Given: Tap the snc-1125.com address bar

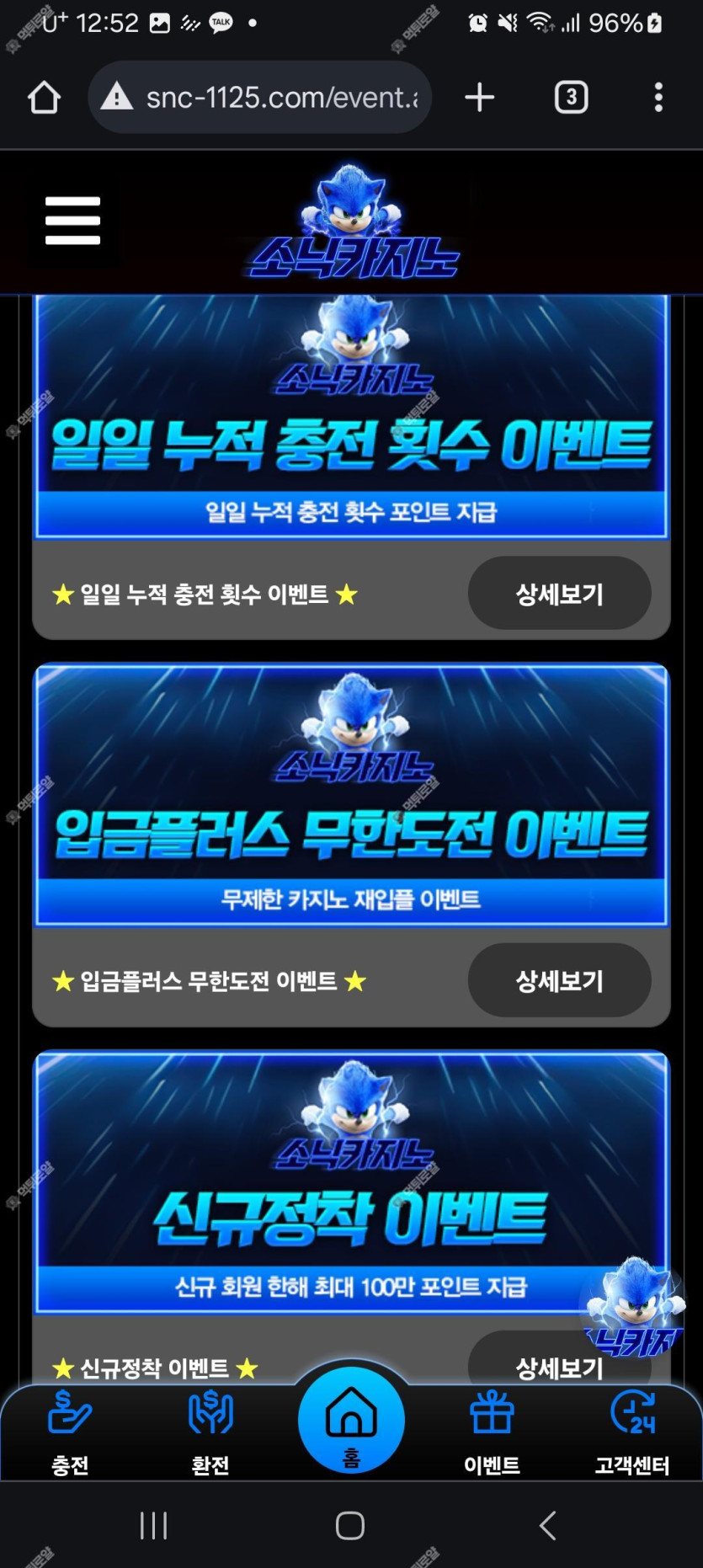Looking at the screenshot, I should (261, 98).
